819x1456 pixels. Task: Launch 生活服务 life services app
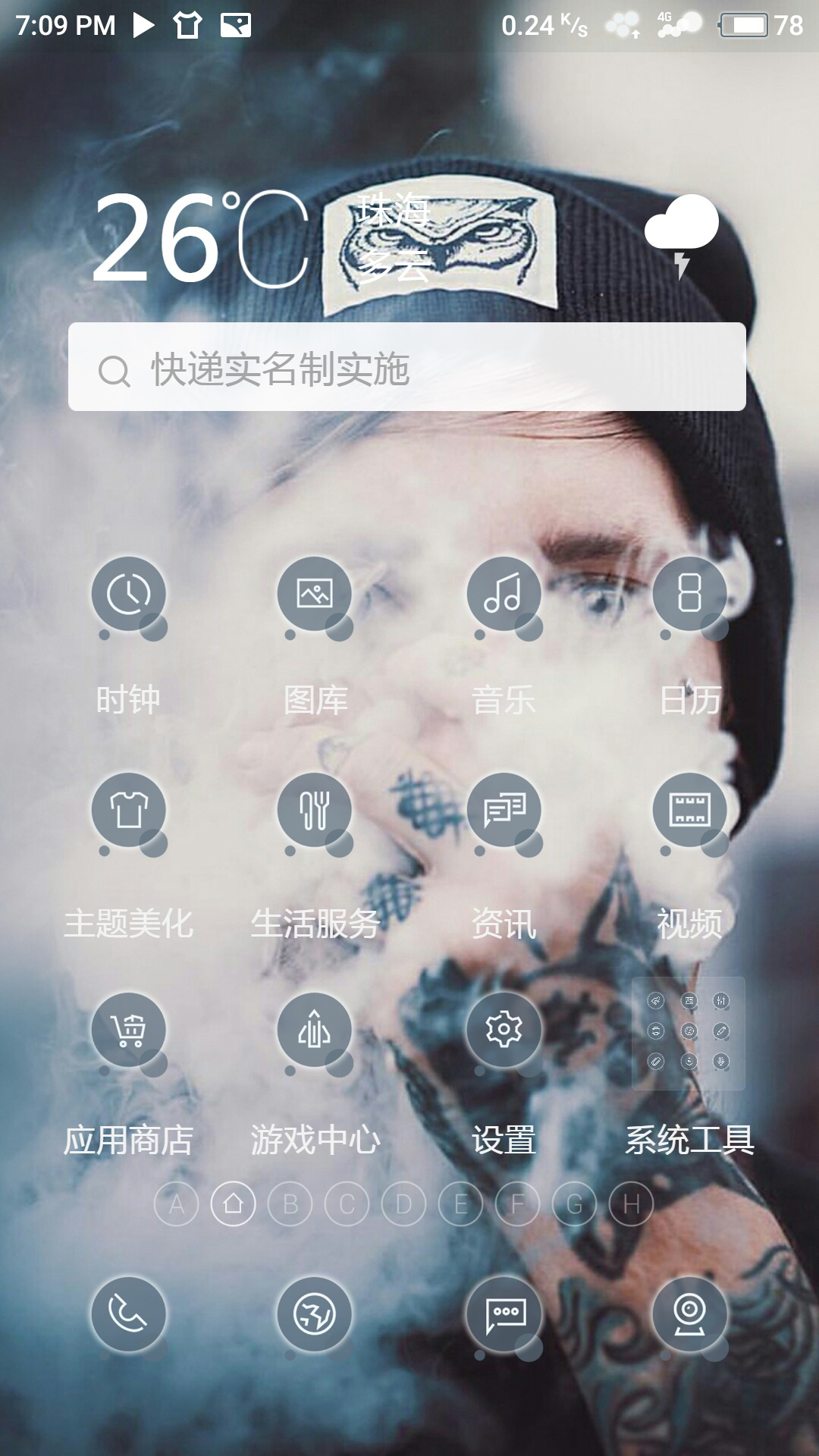click(x=314, y=810)
